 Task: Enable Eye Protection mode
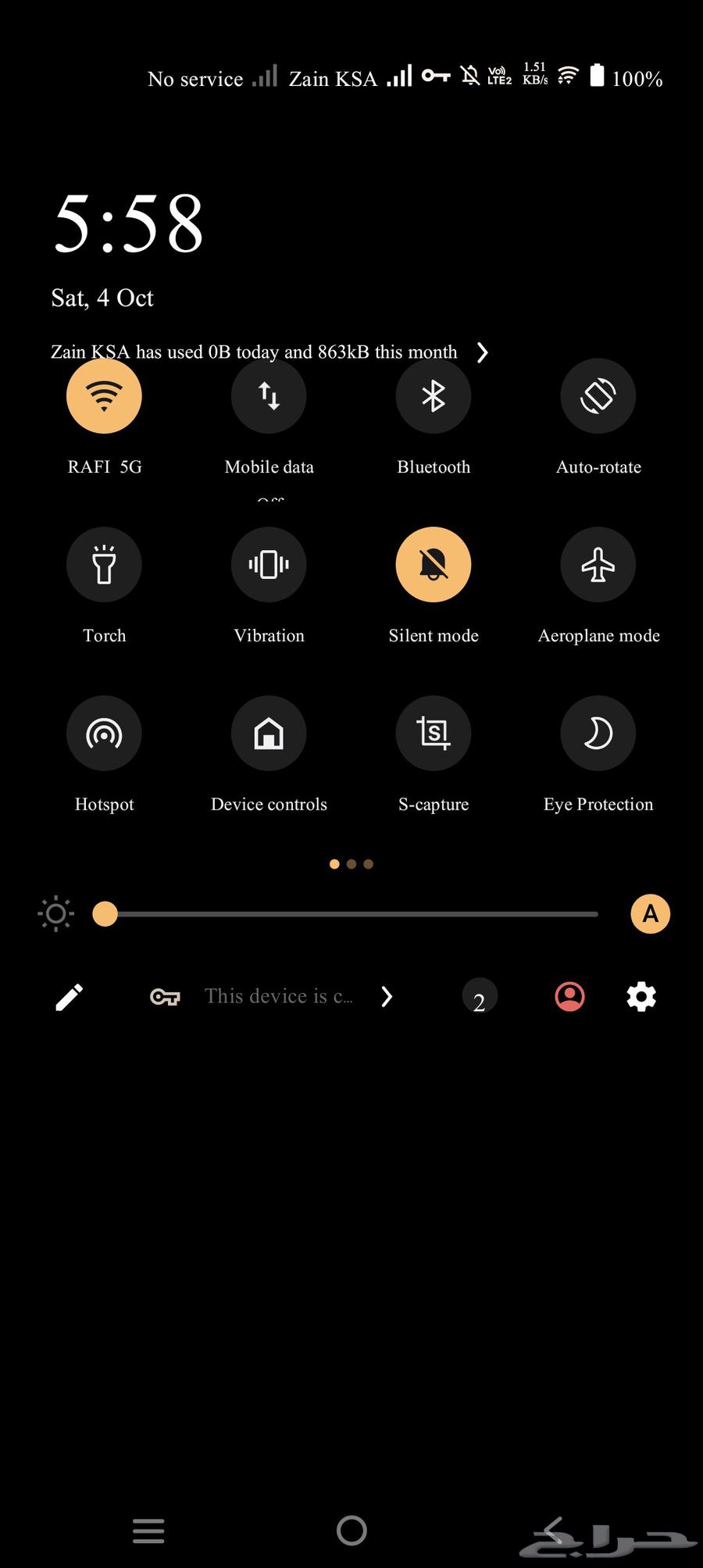pos(598,733)
